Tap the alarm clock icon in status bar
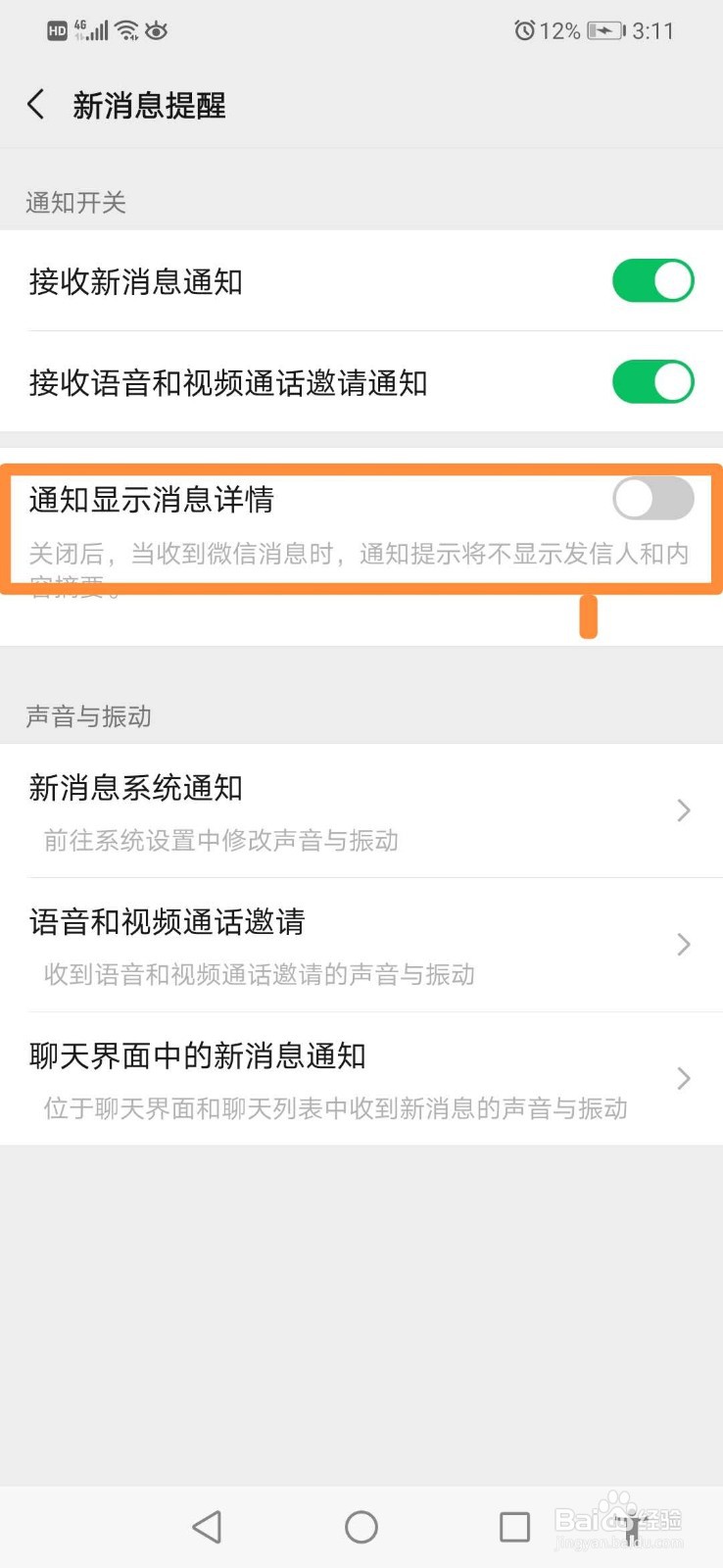Screen dimensions: 723x1568 [x=525, y=30]
